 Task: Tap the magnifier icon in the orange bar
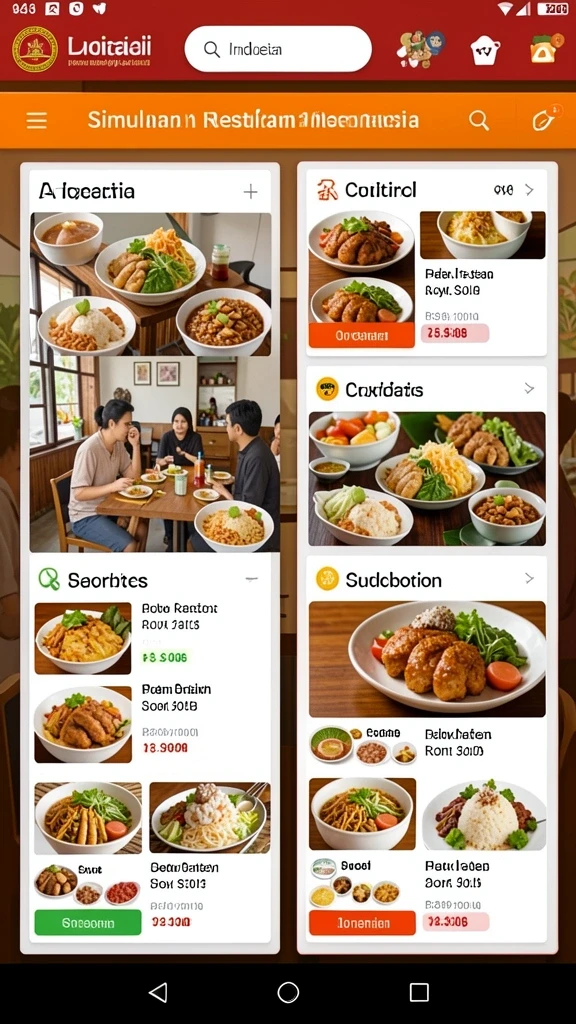coord(479,121)
